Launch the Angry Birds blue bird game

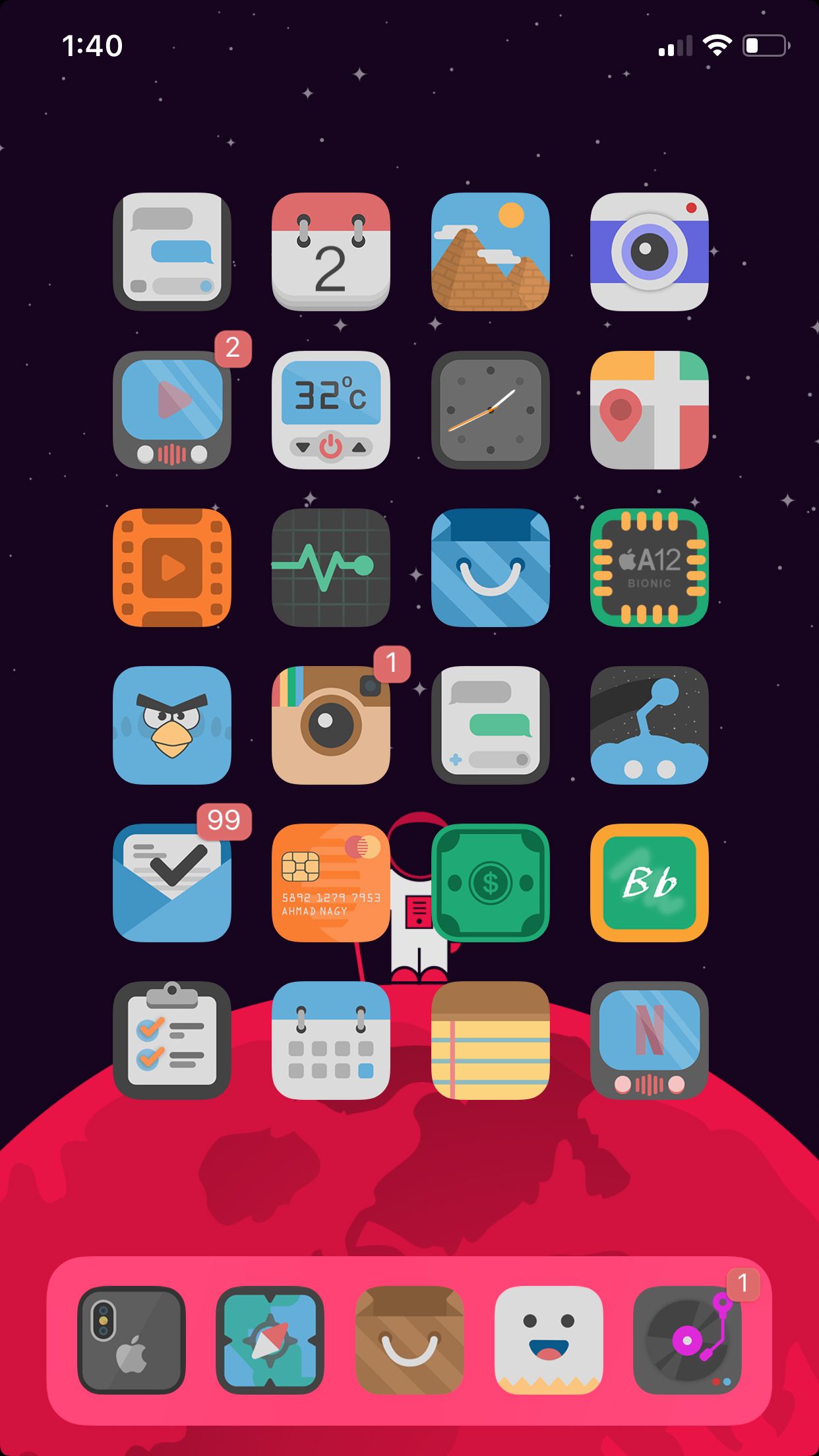(x=172, y=725)
